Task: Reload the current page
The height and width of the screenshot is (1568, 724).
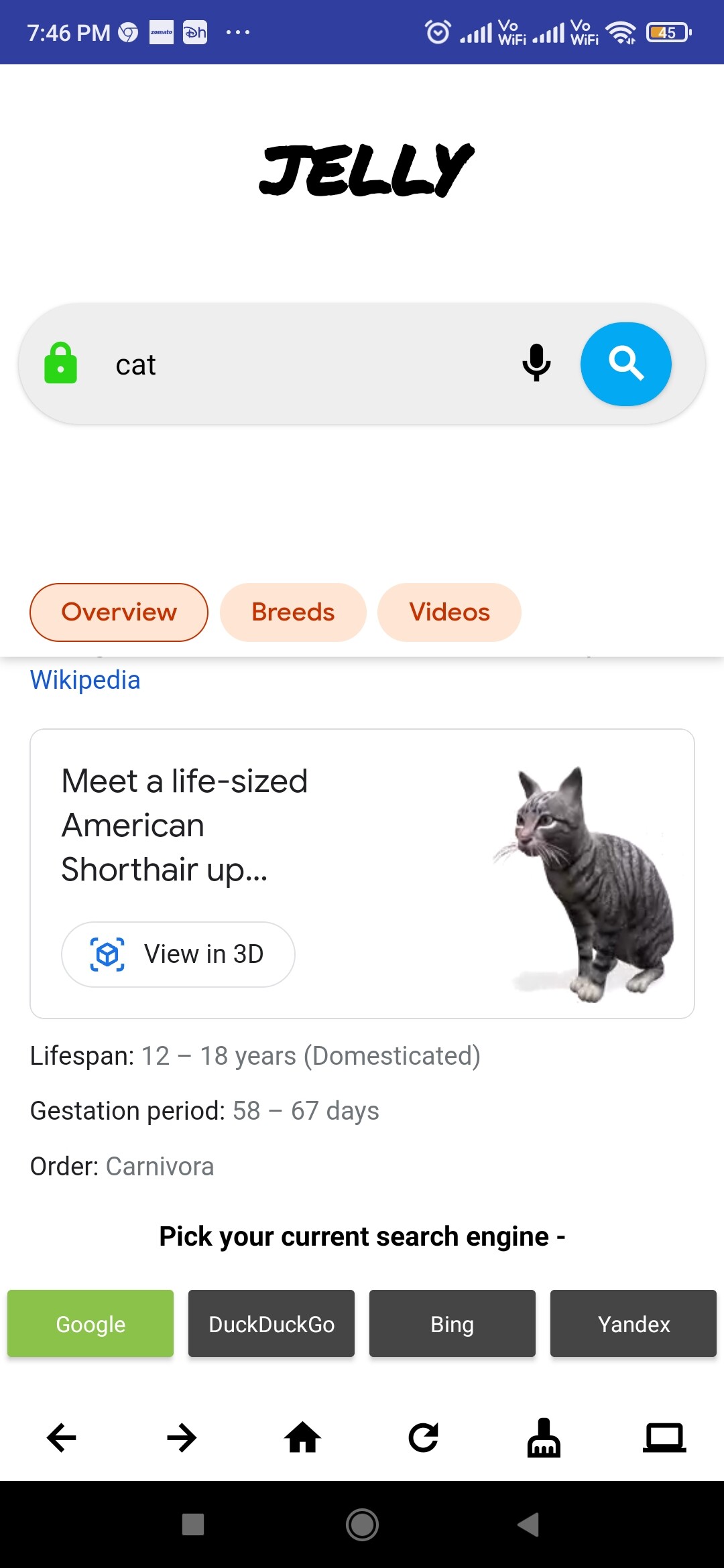Action: pyautogui.click(x=423, y=1437)
